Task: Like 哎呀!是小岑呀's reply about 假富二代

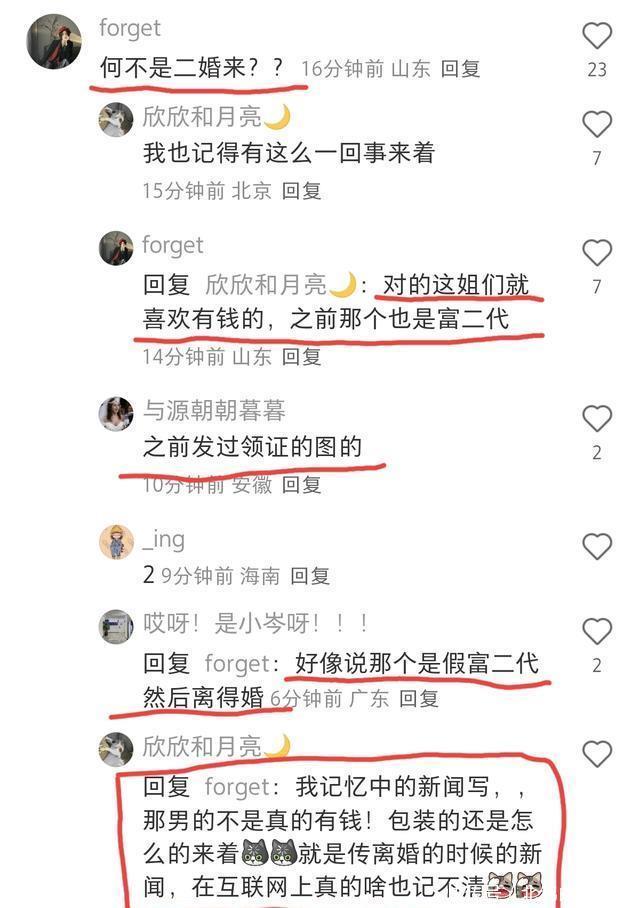Action: click(597, 632)
